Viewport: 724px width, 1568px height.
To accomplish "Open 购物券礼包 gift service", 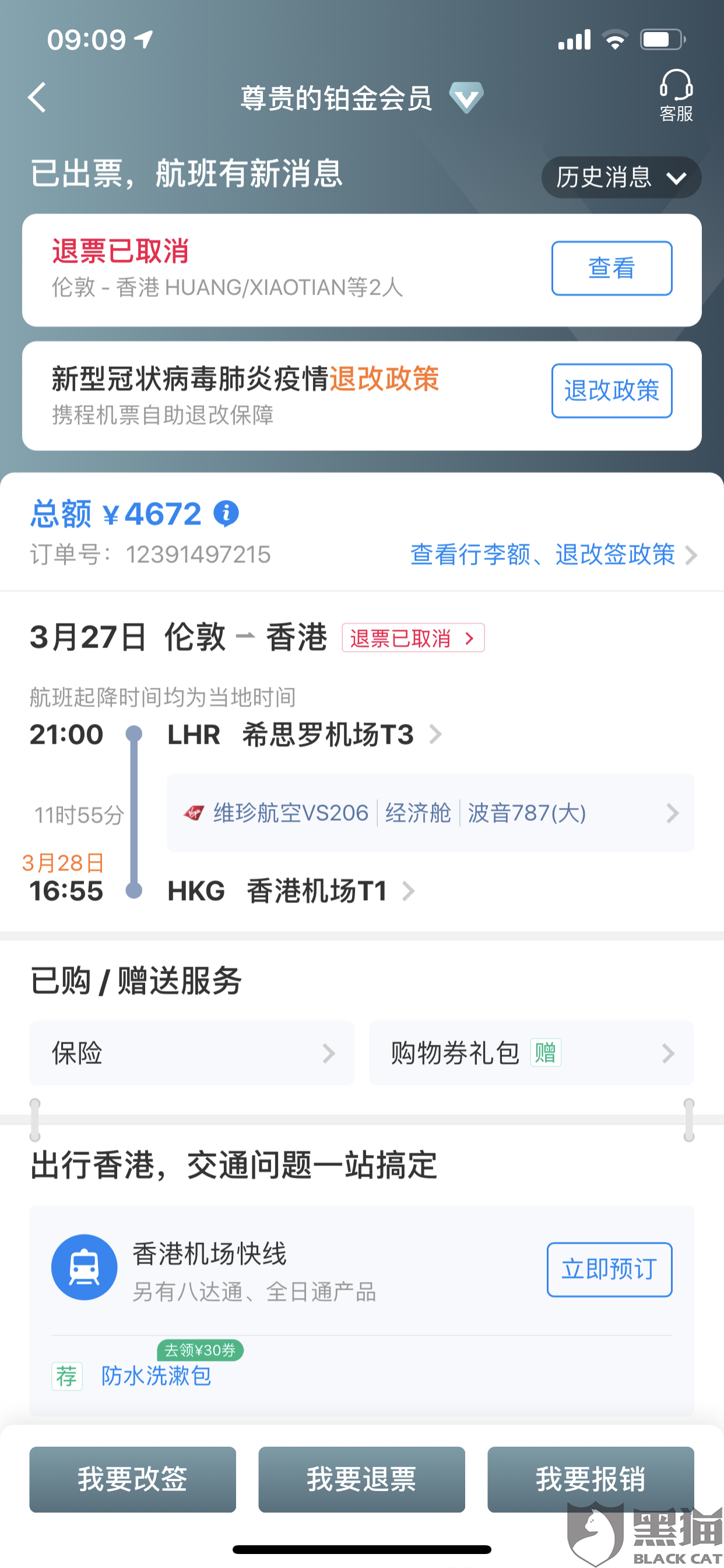I will click(x=531, y=1053).
